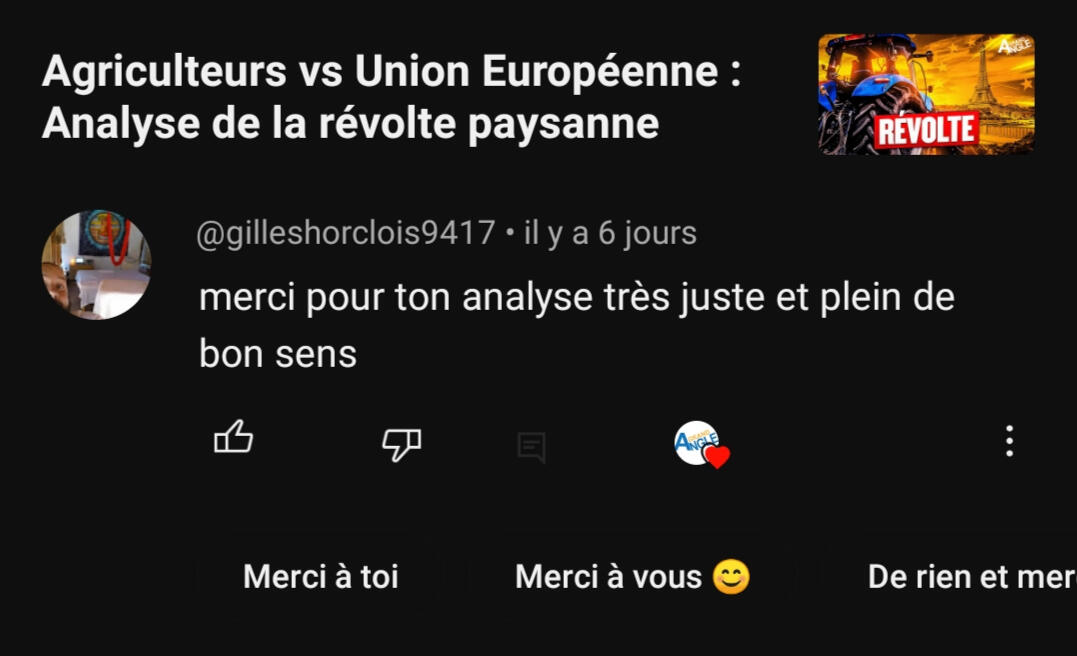Choose the "Merci à vous" smiley reply
This screenshot has width=1077, height=656.
click(631, 577)
